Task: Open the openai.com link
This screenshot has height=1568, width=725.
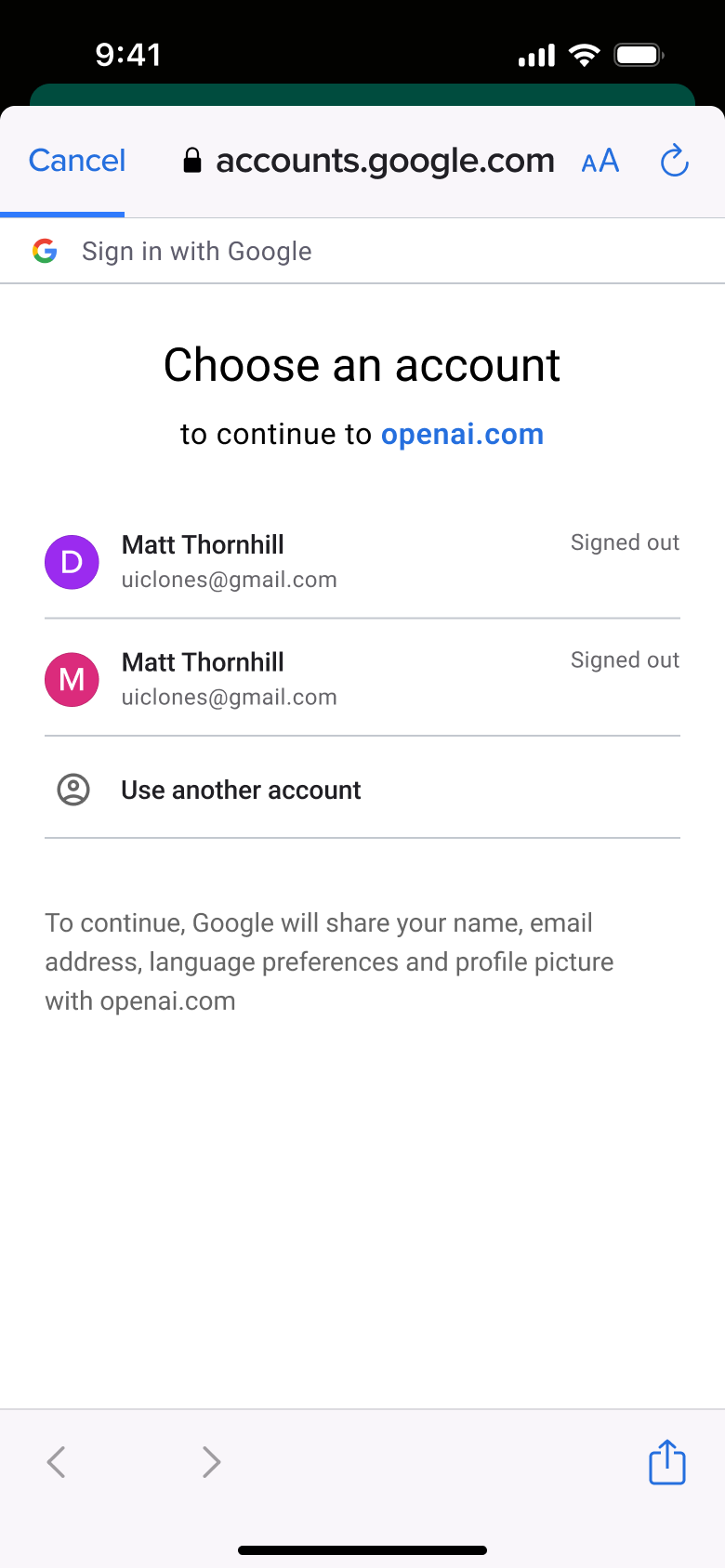Action: tap(462, 434)
